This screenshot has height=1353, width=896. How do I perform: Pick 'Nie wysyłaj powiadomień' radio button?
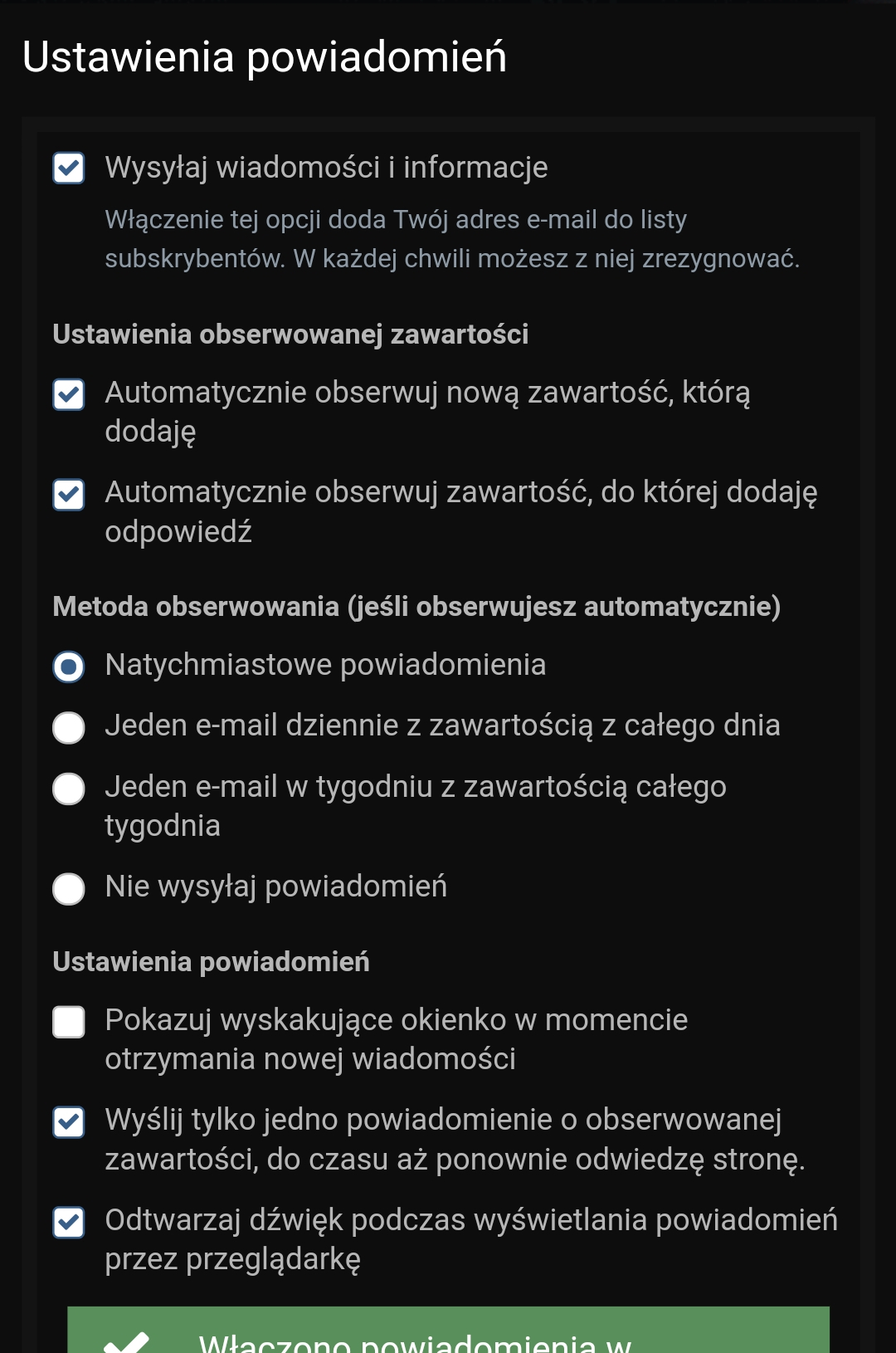click(x=69, y=888)
